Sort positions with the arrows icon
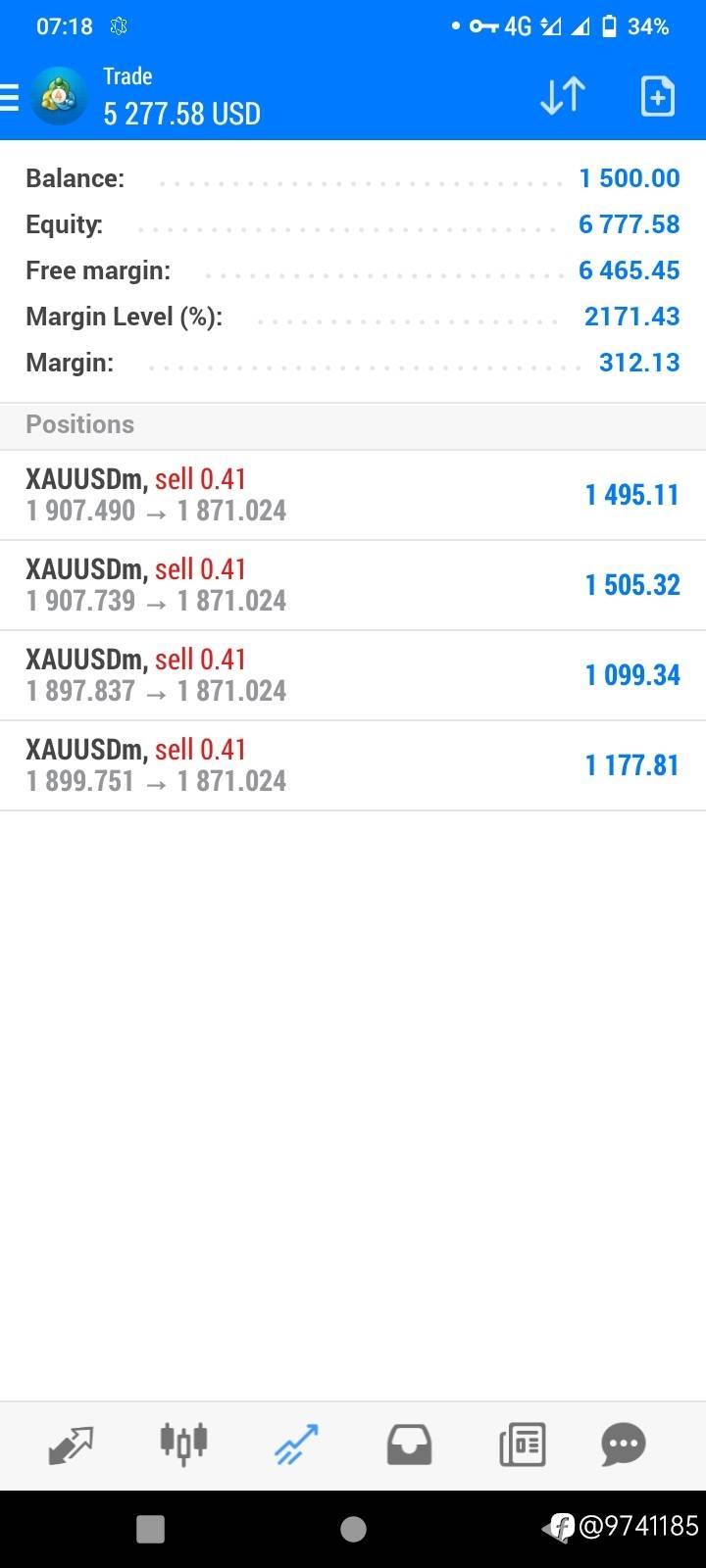Viewport: 706px width, 1568px height. (563, 96)
